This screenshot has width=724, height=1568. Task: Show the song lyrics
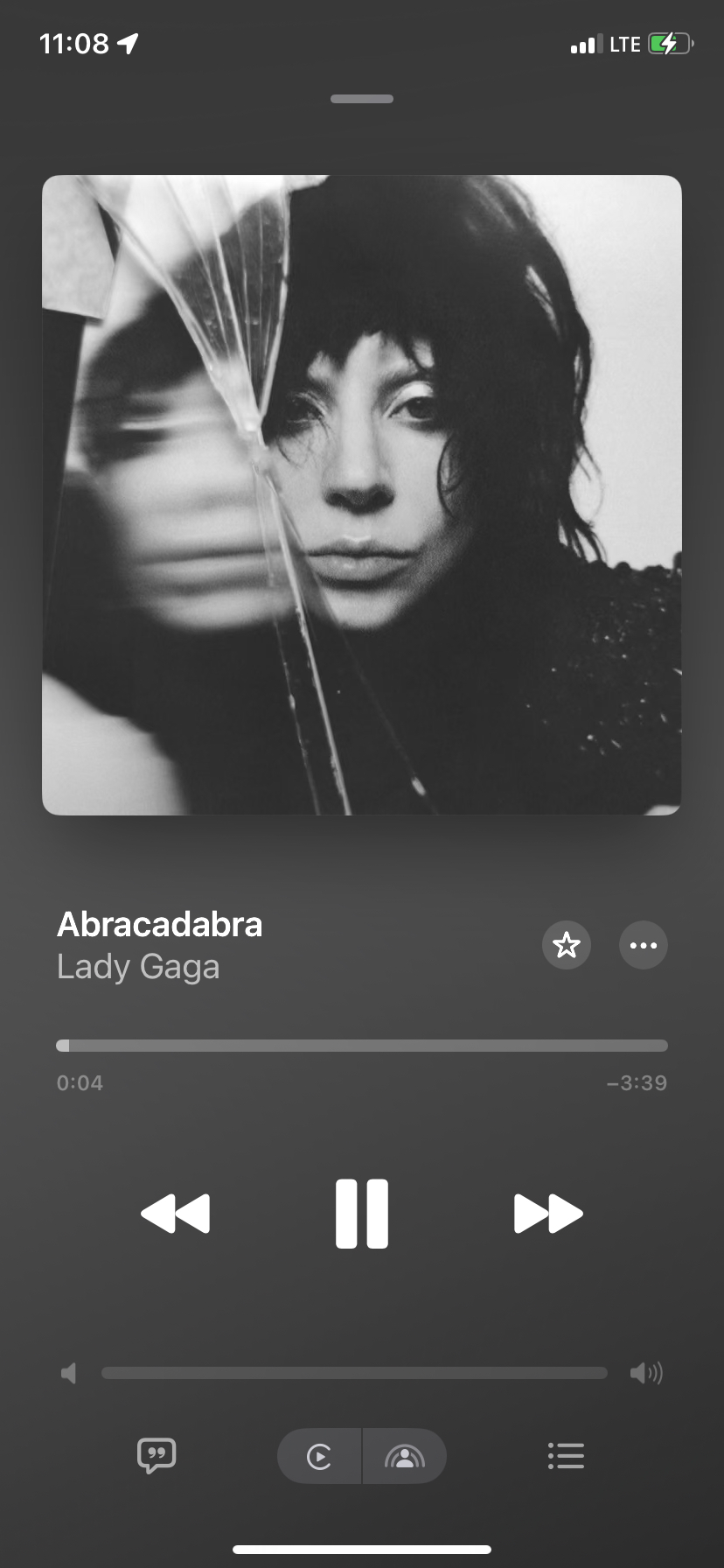tap(157, 1456)
